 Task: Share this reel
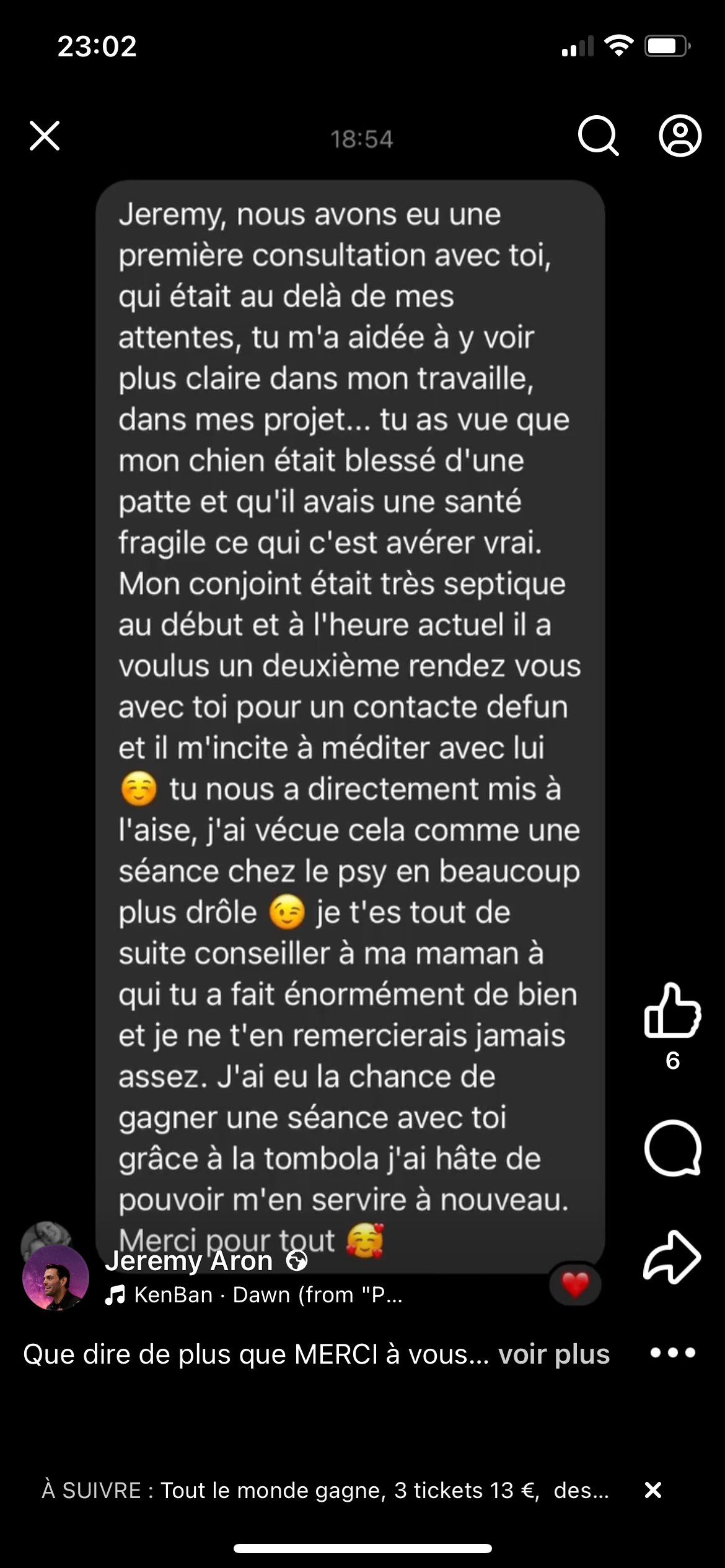coord(672,1257)
